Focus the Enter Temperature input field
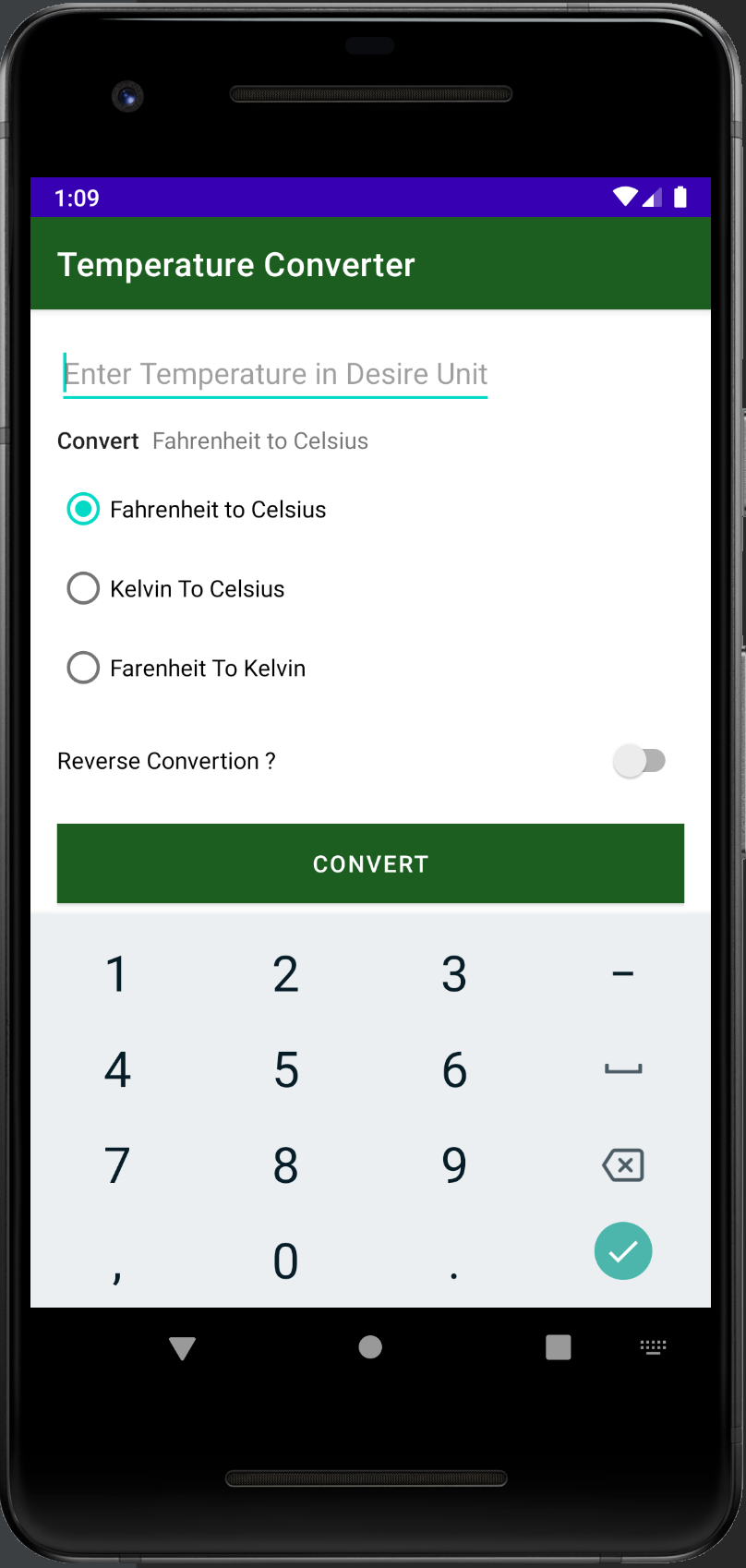The image size is (746, 1568). tap(274, 374)
